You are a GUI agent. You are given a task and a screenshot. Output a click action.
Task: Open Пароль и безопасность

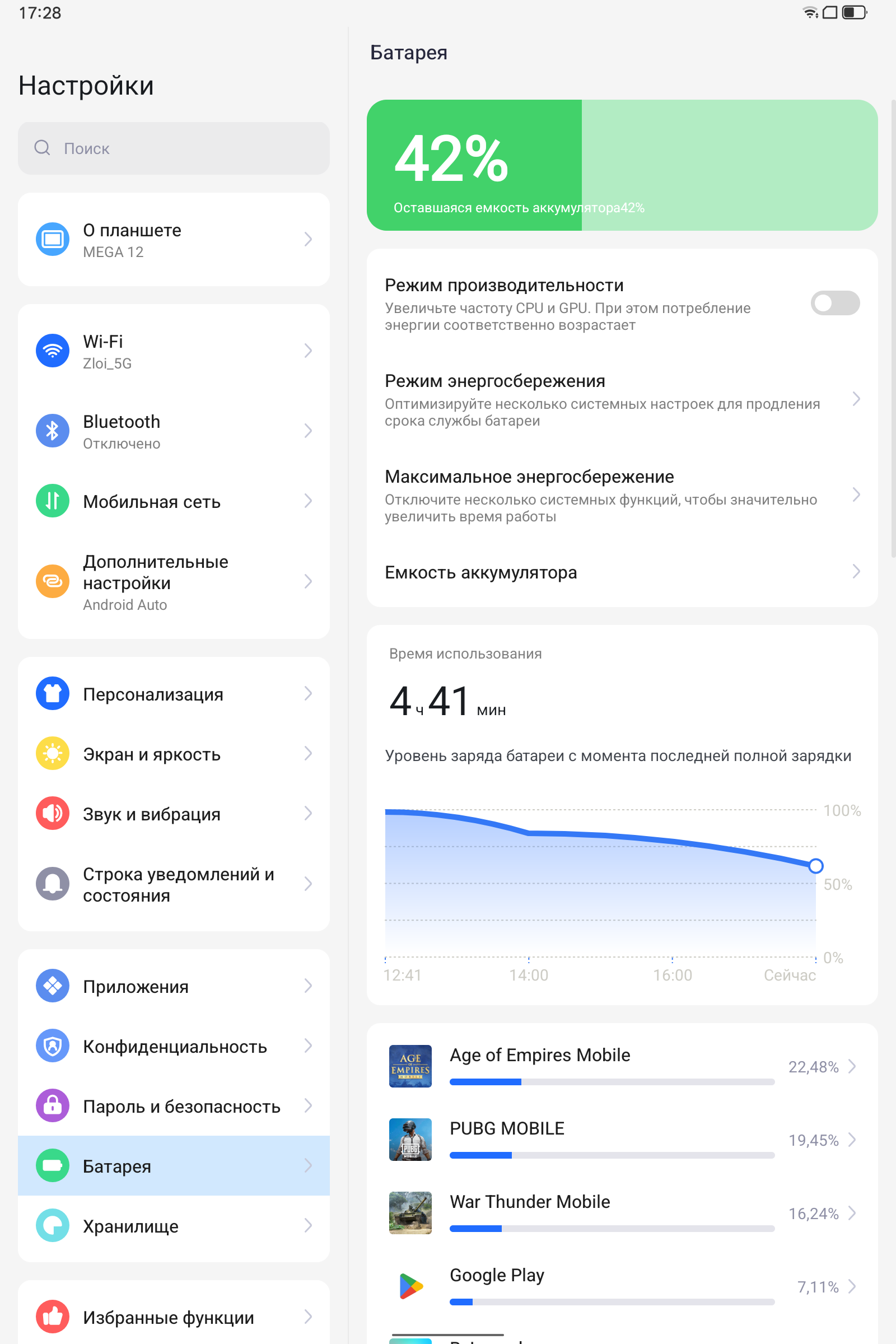tap(173, 1107)
